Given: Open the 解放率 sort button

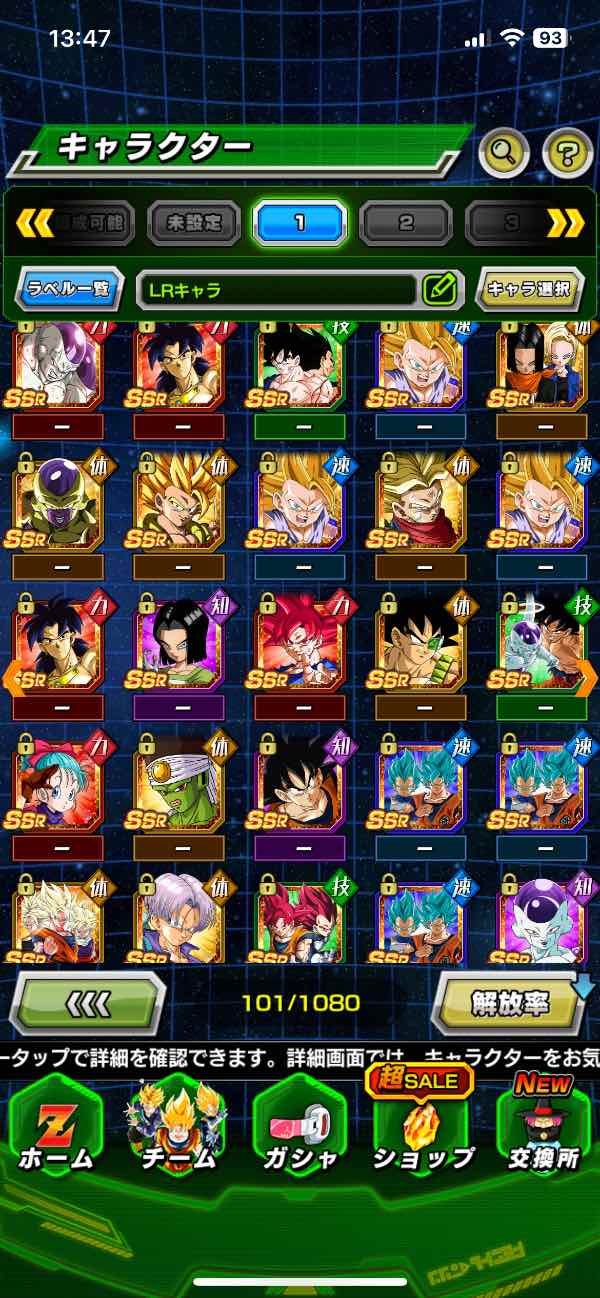Looking at the screenshot, I should pos(510,1002).
